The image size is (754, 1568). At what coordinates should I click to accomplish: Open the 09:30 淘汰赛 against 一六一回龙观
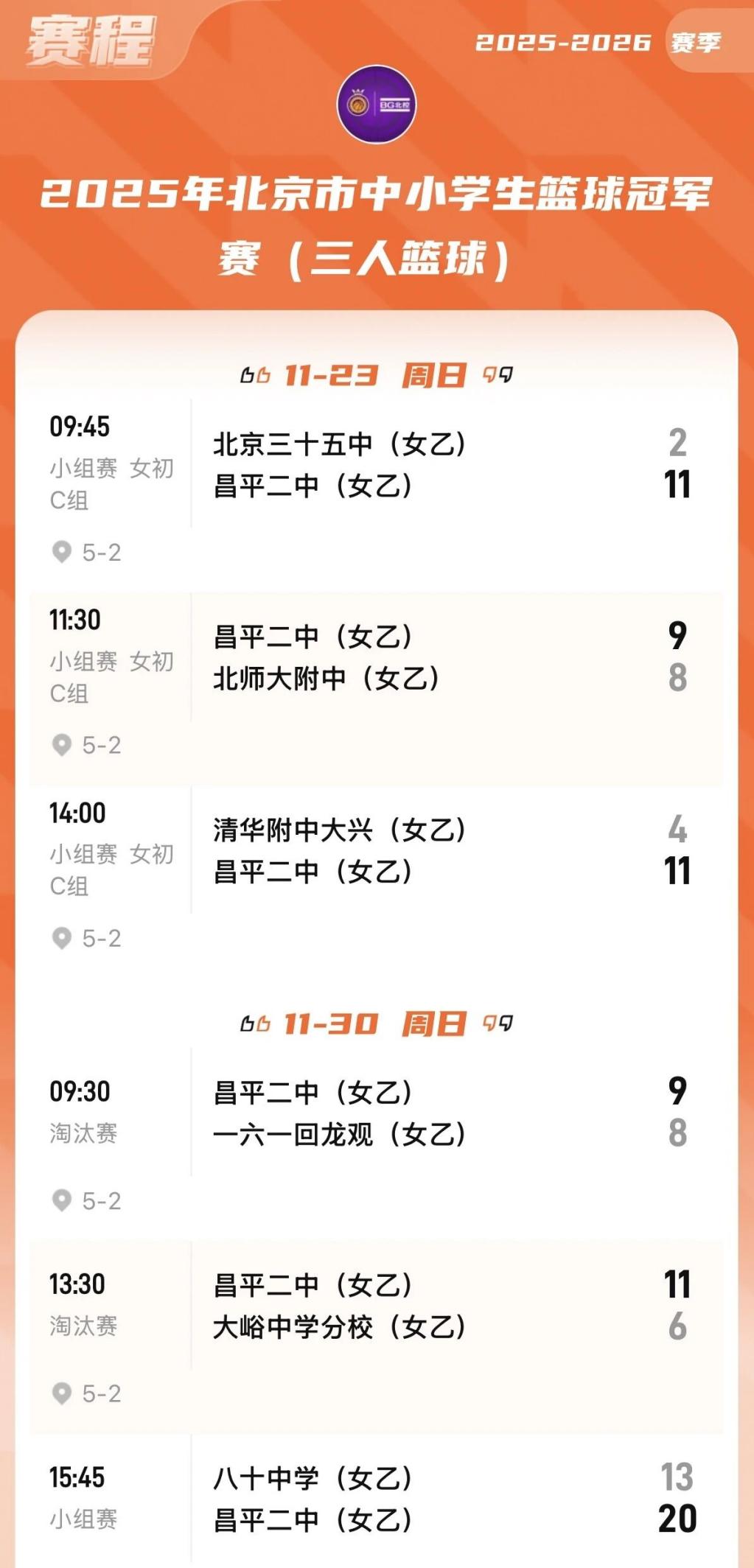pos(376,1113)
